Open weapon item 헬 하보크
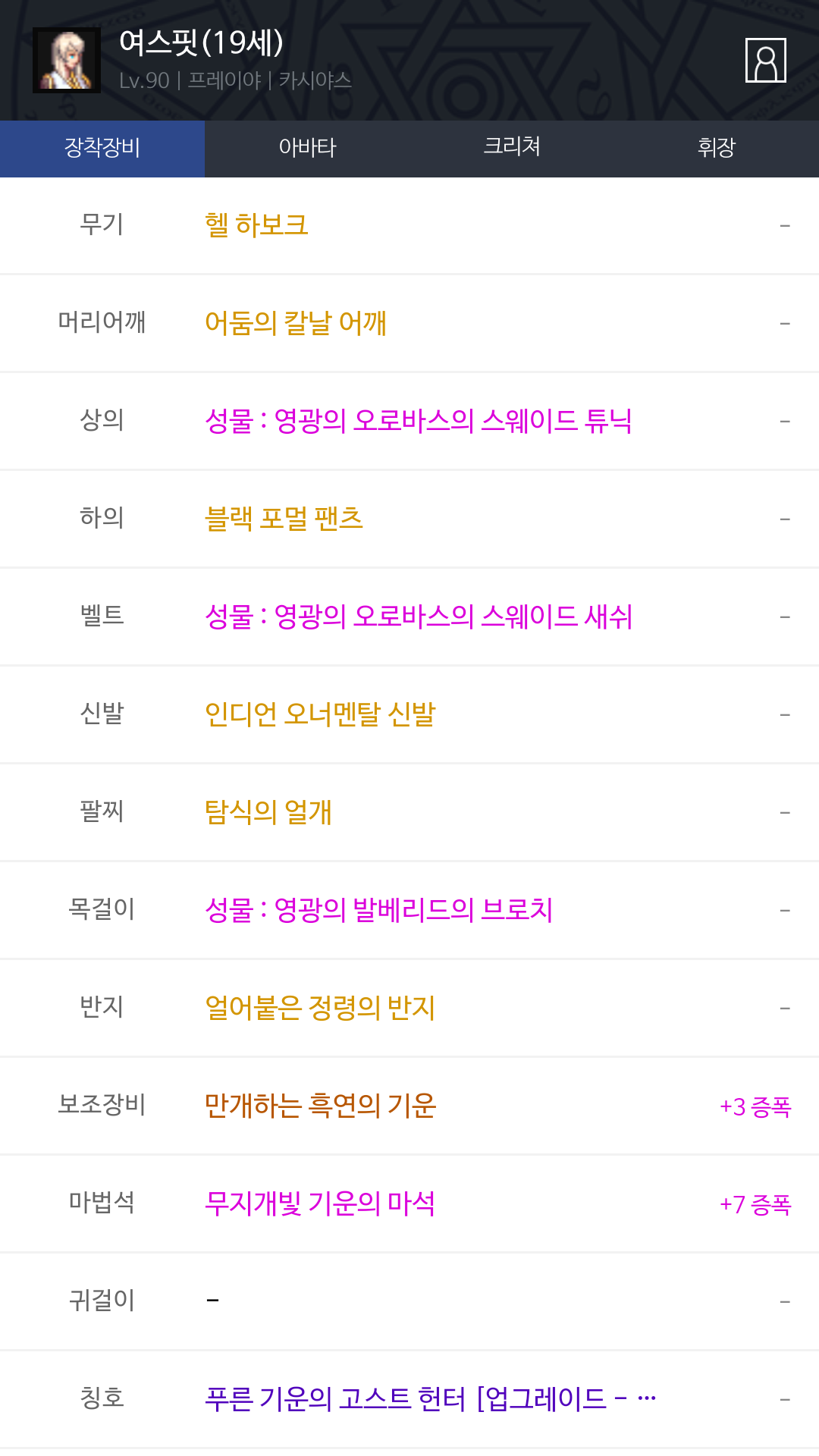 [256, 225]
